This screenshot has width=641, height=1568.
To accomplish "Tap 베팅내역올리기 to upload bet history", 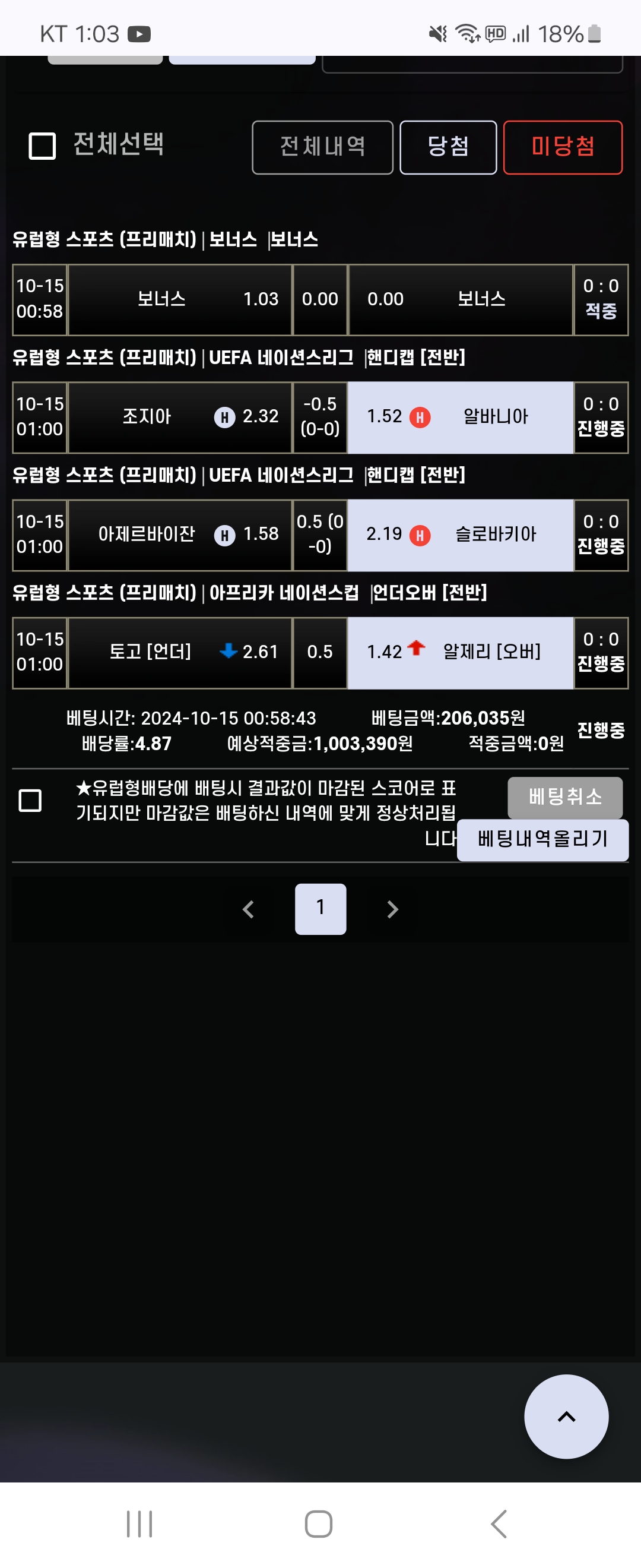I will 542,839.
